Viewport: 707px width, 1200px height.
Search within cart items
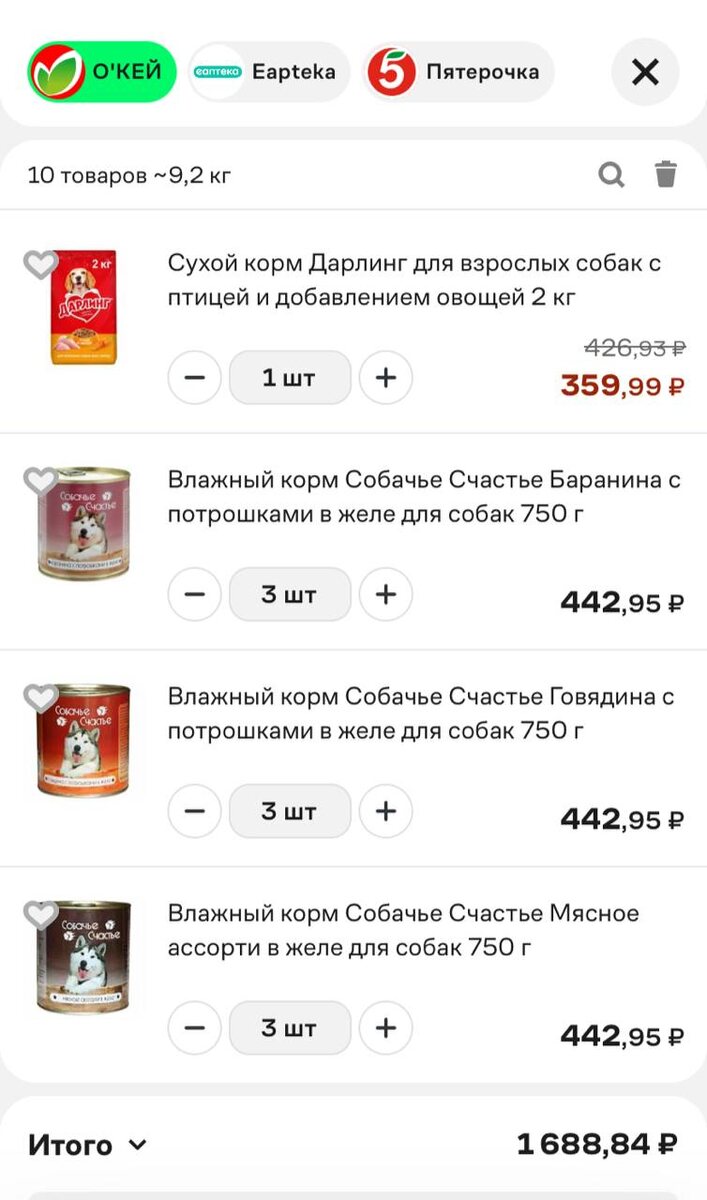tap(611, 175)
